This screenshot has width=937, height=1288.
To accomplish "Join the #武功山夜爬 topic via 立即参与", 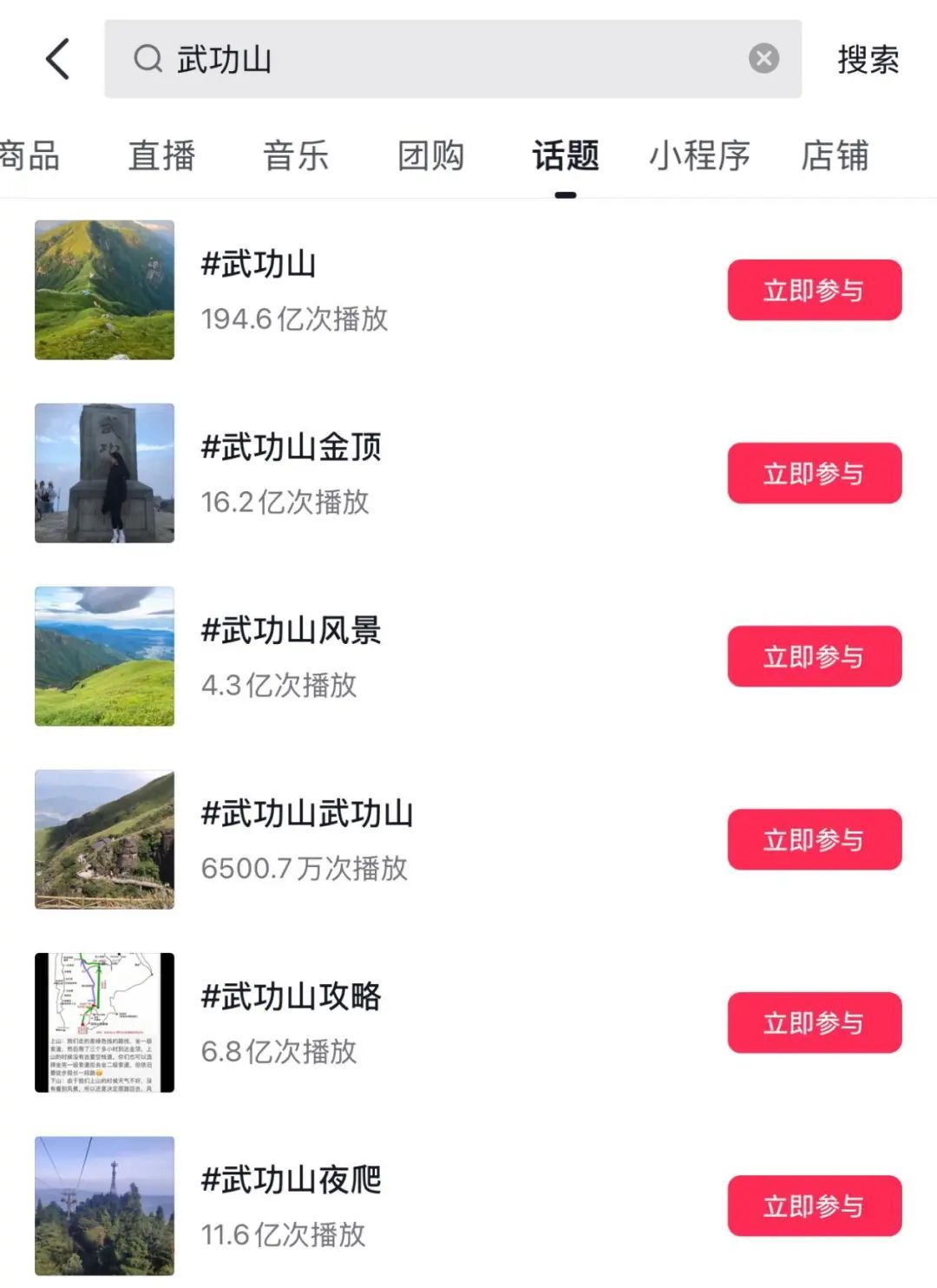I will pyautogui.click(x=814, y=1206).
